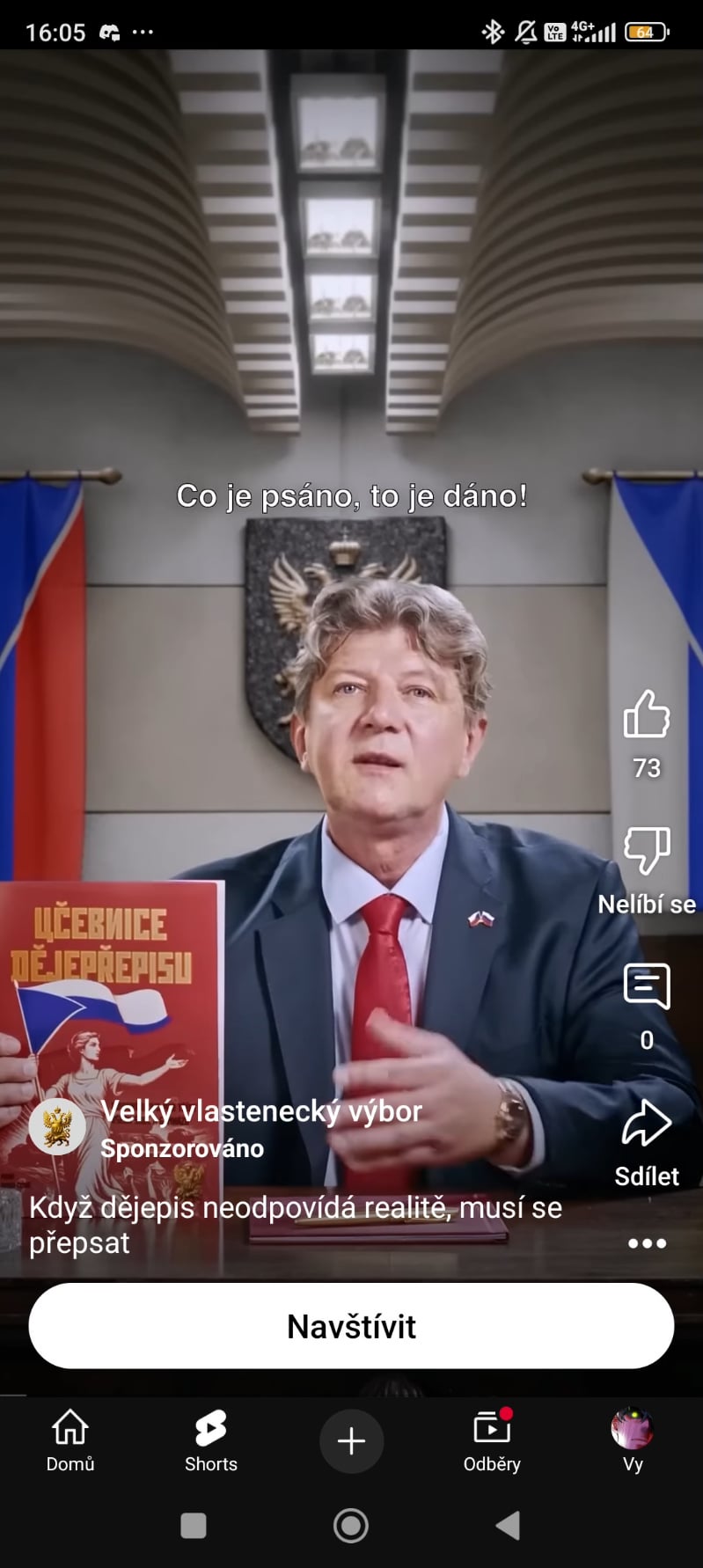Share this Short via Sdílet
The width and height of the screenshot is (703, 1568).
click(647, 1125)
